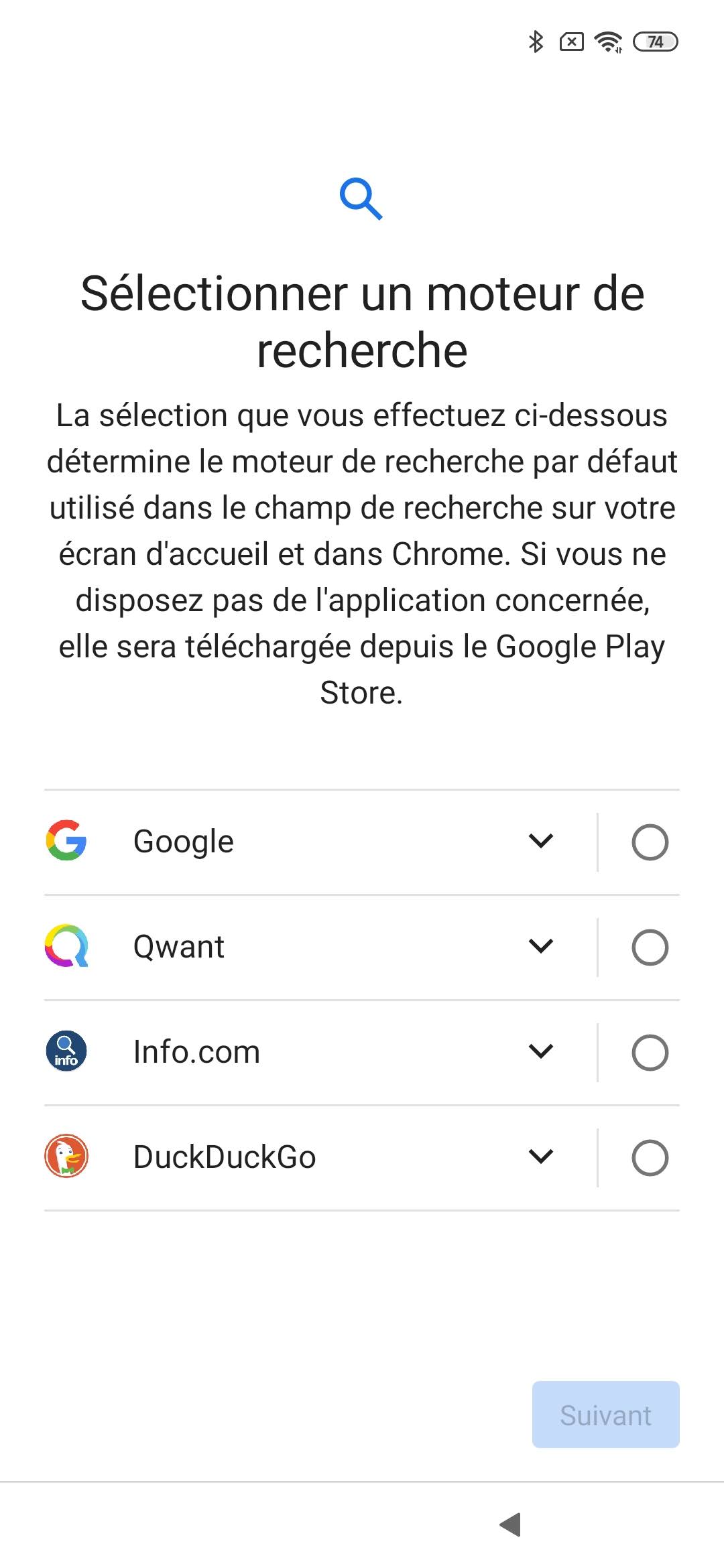Expand details for Google
724x1568 pixels.
coord(540,841)
